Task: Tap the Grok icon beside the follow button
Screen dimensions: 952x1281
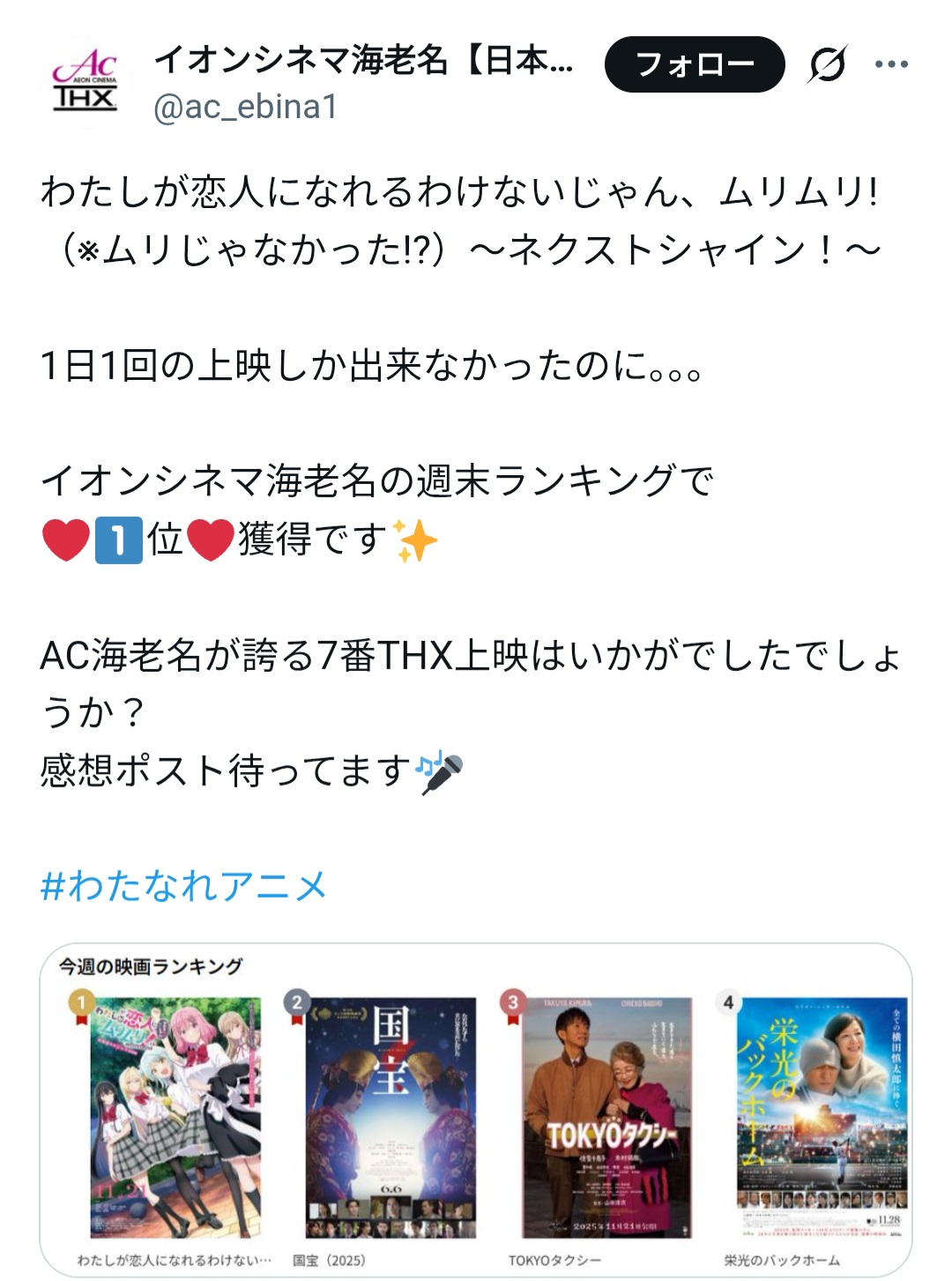Action: (828, 64)
